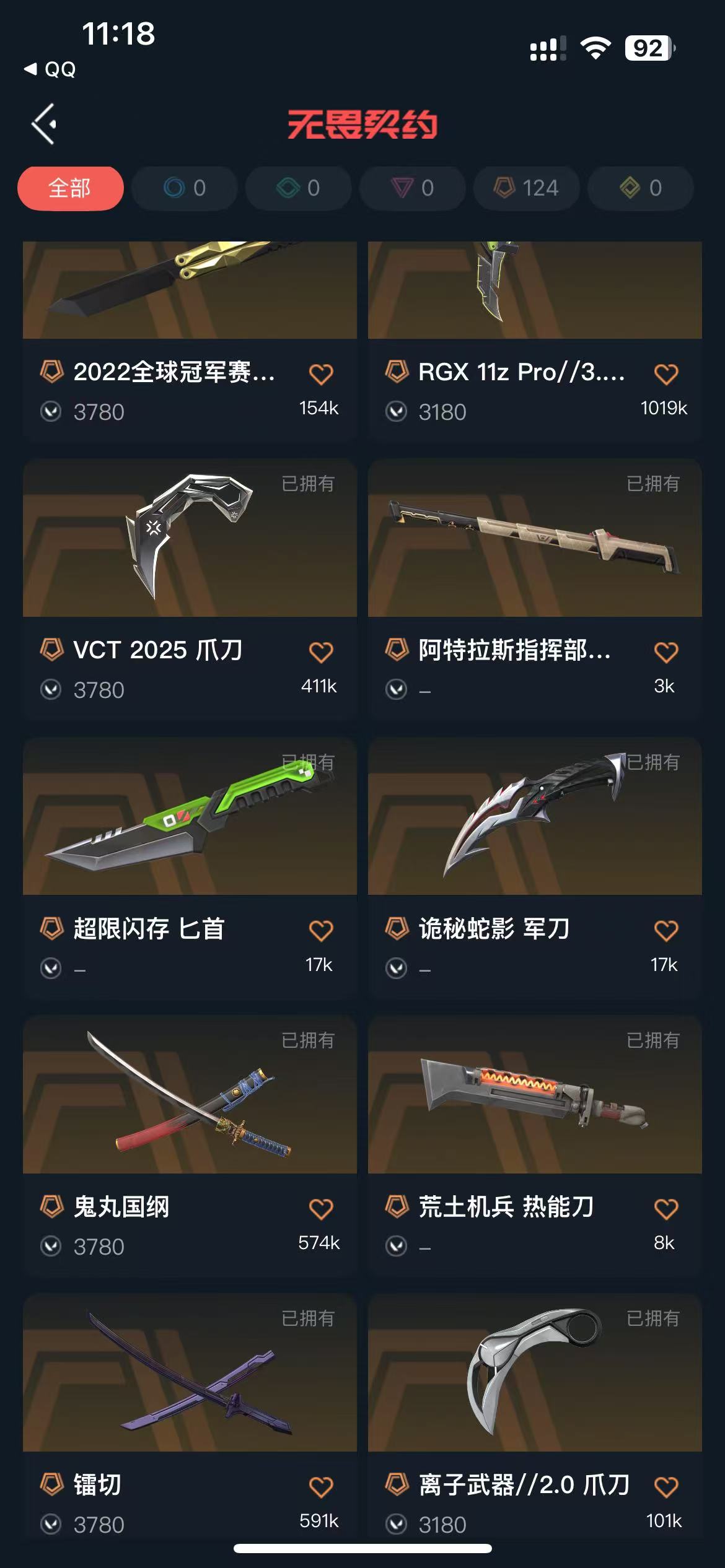Image resolution: width=725 pixels, height=1568 pixels.
Task: Favorite the 阿特拉斯指挥部 skin
Action: pos(666,652)
